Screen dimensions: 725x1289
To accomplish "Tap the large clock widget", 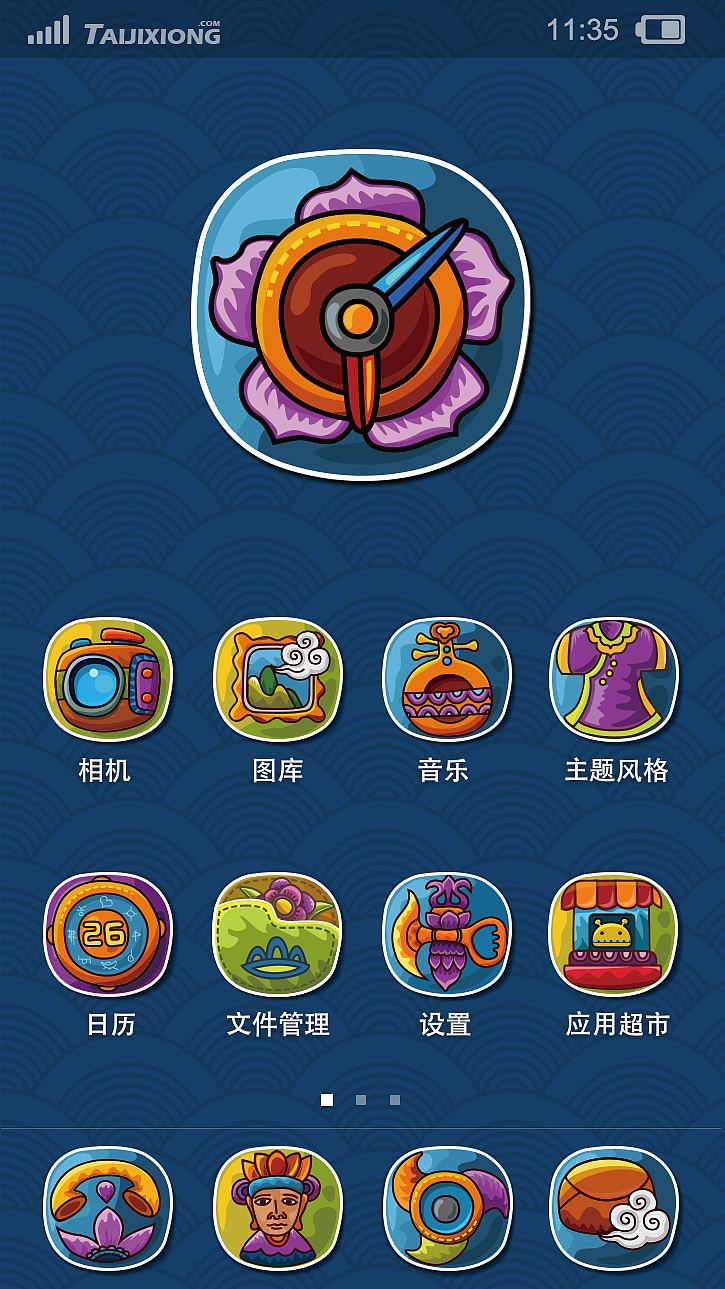I will [358, 315].
